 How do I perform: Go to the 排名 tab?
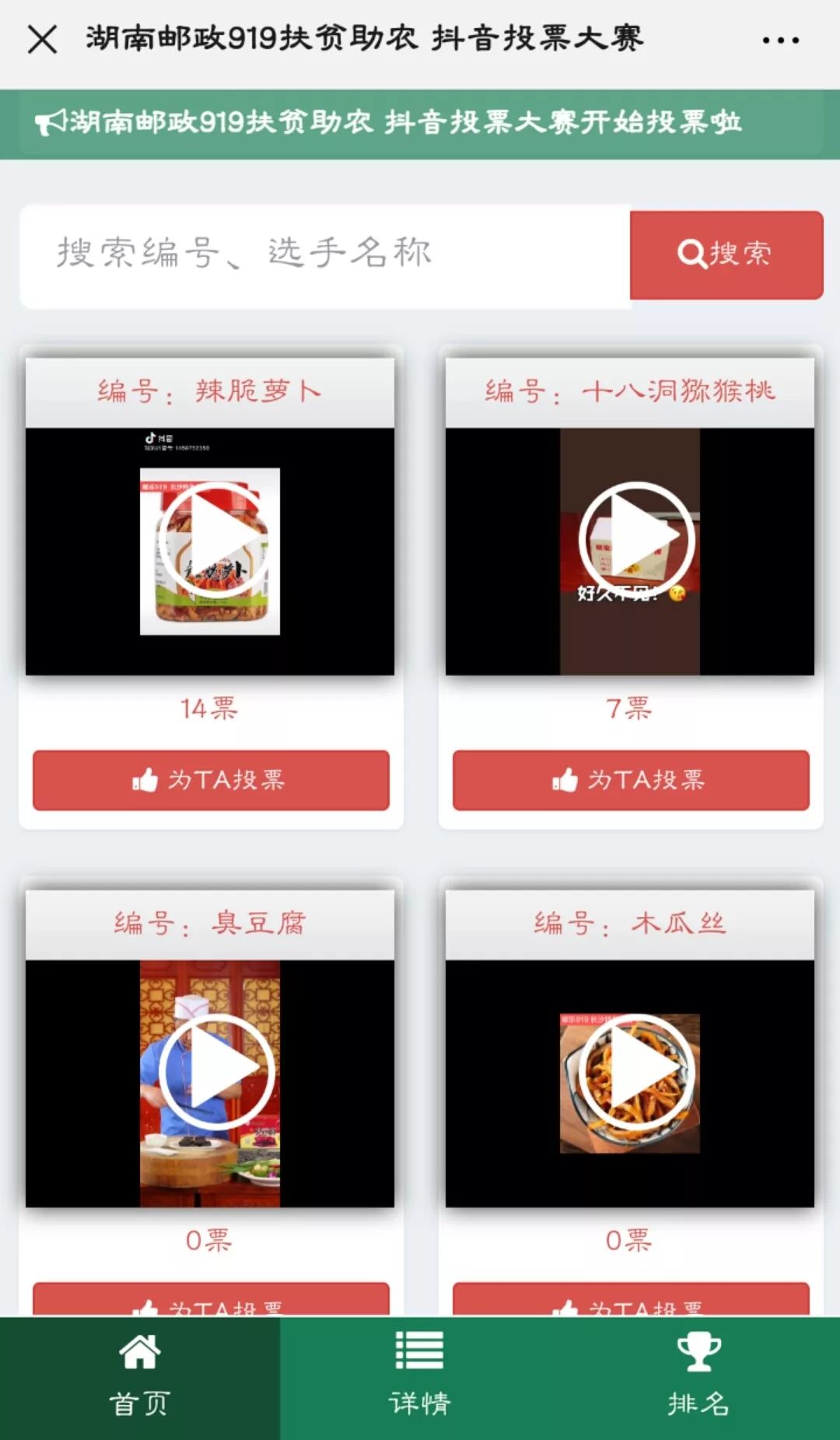click(700, 1377)
